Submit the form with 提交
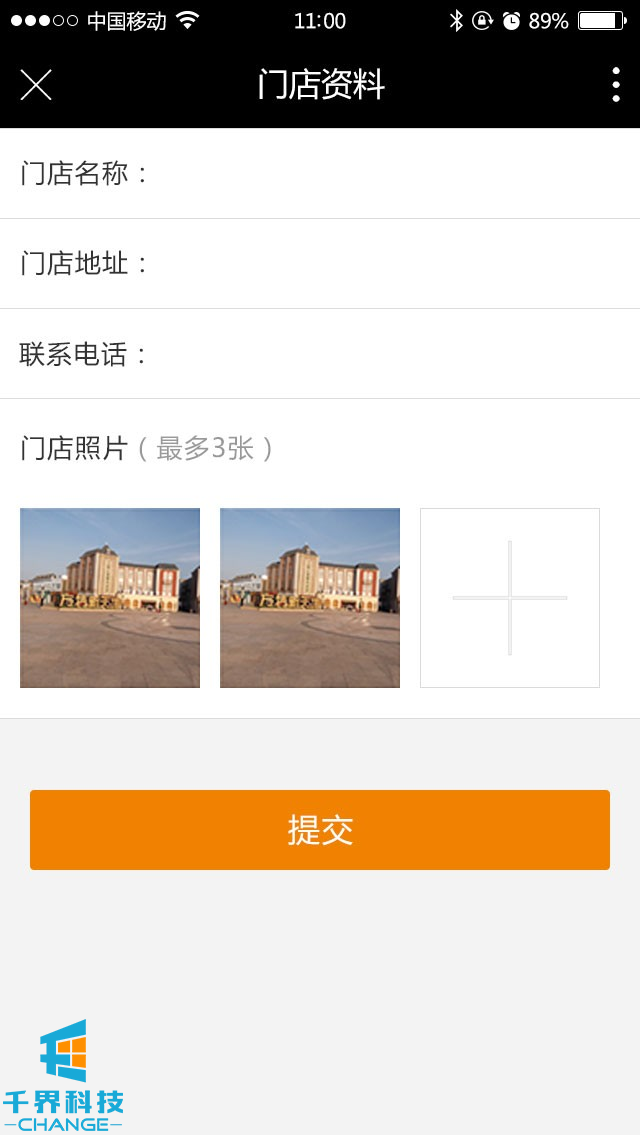Viewport: 640px width, 1135px height. click(x=320, y=830)
